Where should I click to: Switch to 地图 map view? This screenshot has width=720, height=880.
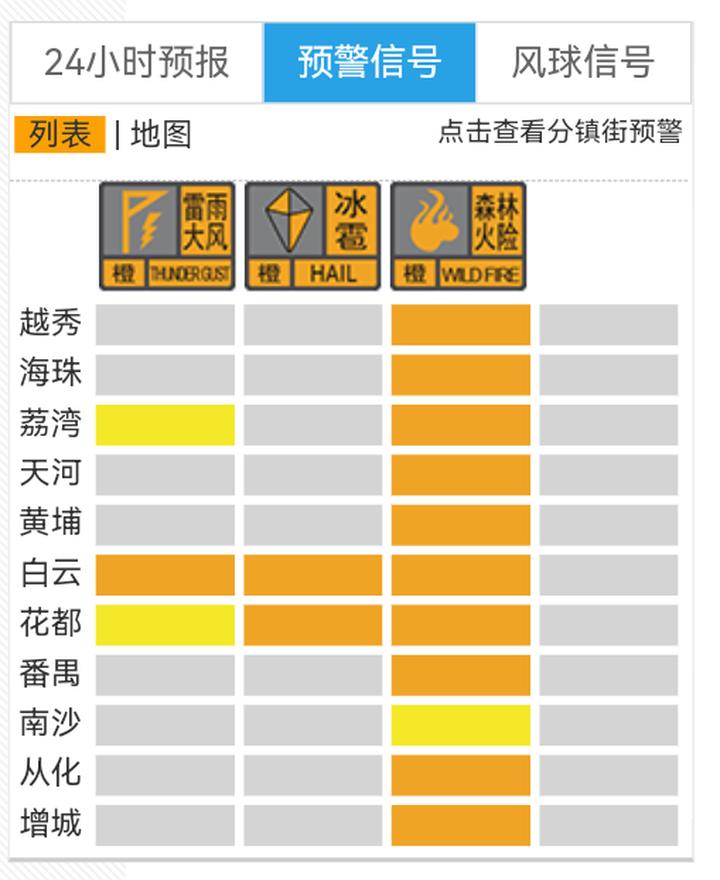pos(161,134)
